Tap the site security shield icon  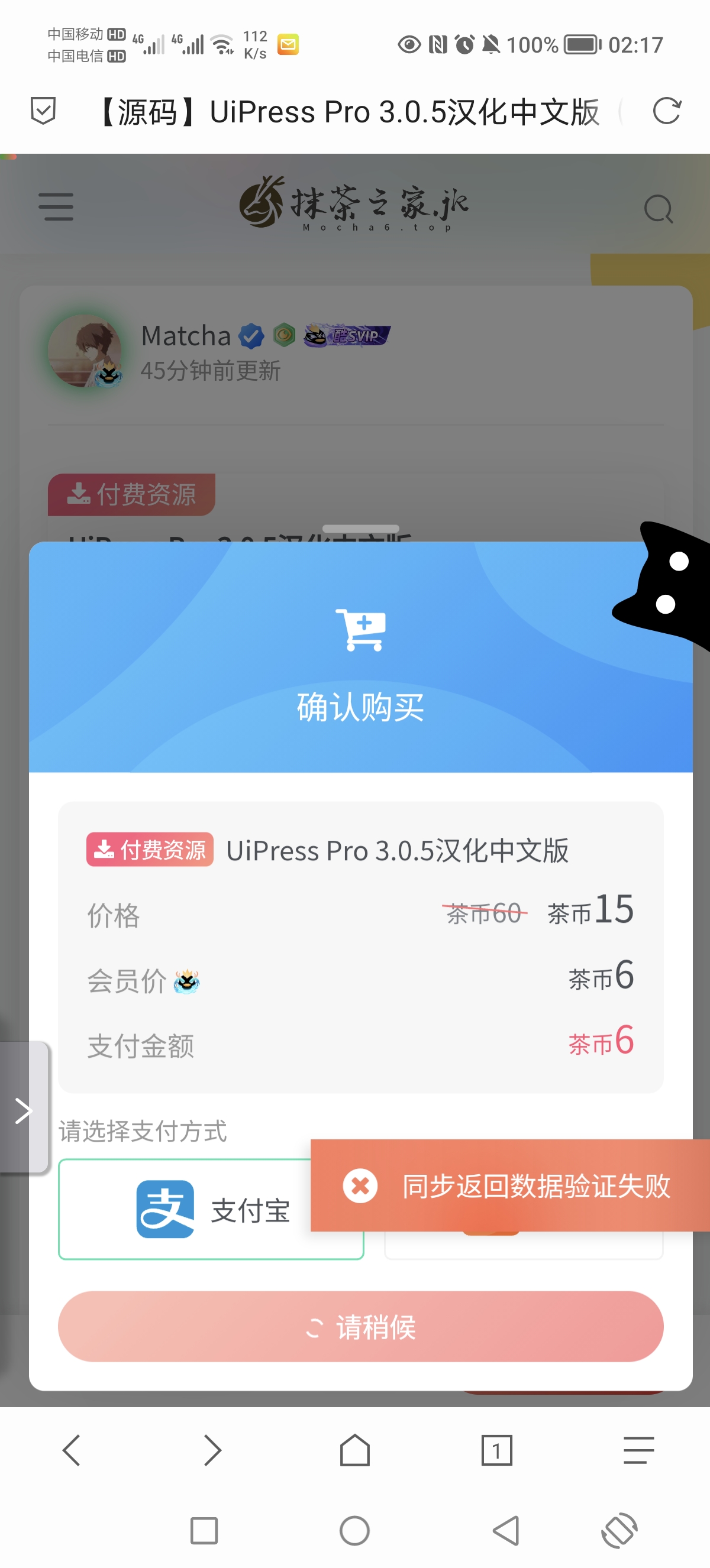click(x=43, y=111)
